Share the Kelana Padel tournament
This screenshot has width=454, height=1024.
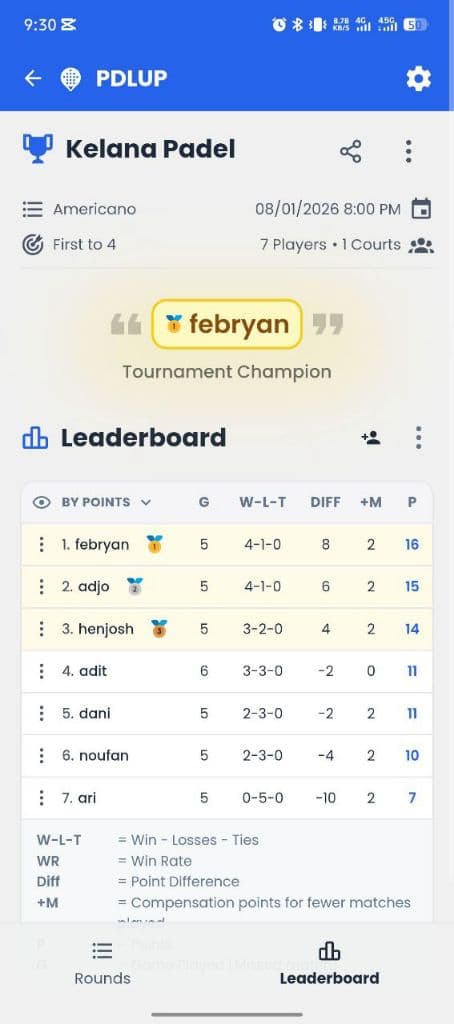tap(351, 152)
